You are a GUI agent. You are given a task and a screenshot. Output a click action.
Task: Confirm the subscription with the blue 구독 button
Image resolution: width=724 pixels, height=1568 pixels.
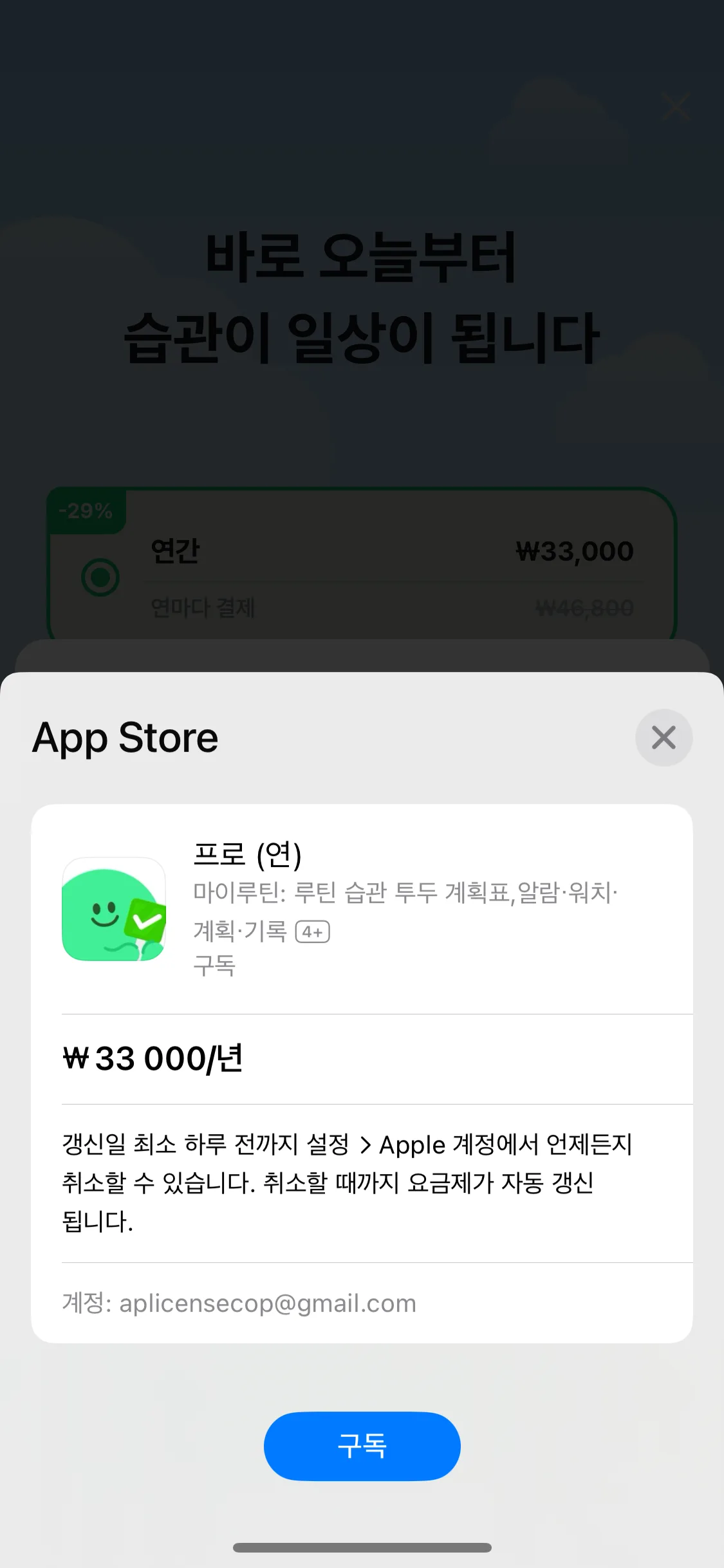tap(362, 1446)
